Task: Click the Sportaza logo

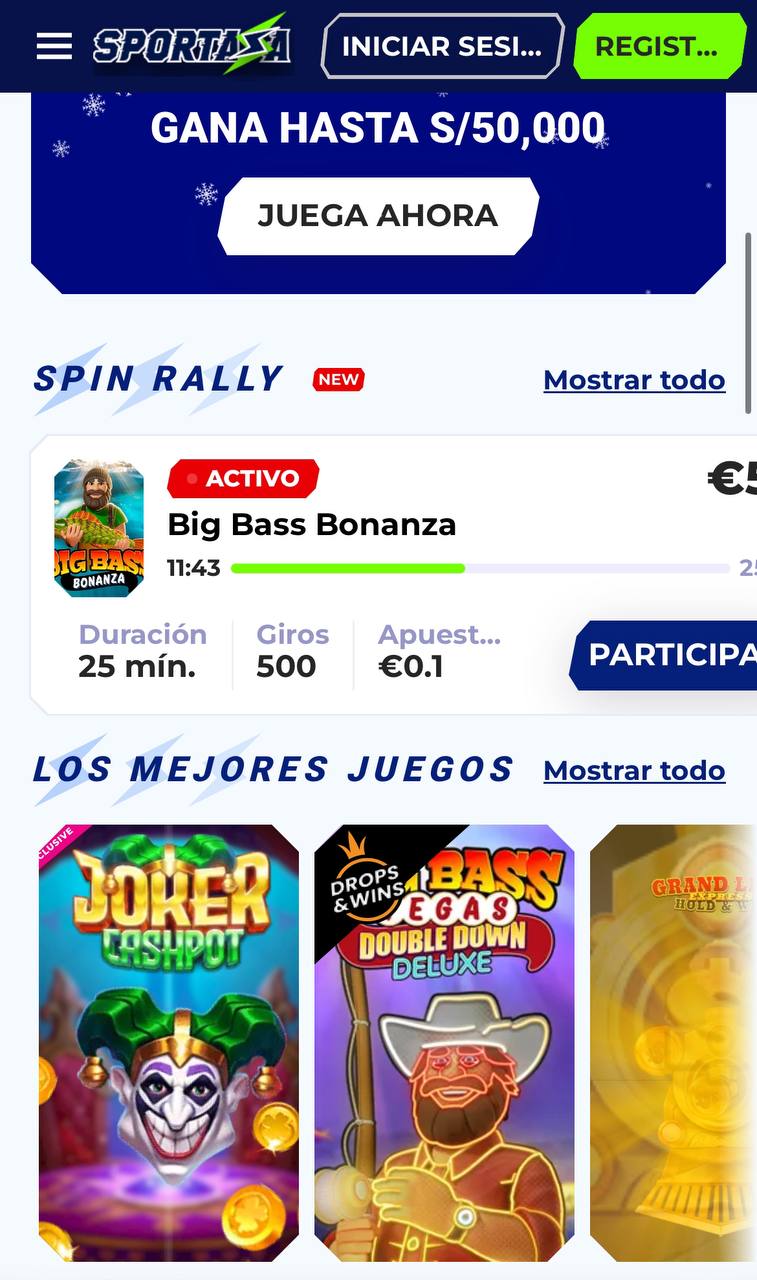Action: point(193,46)
